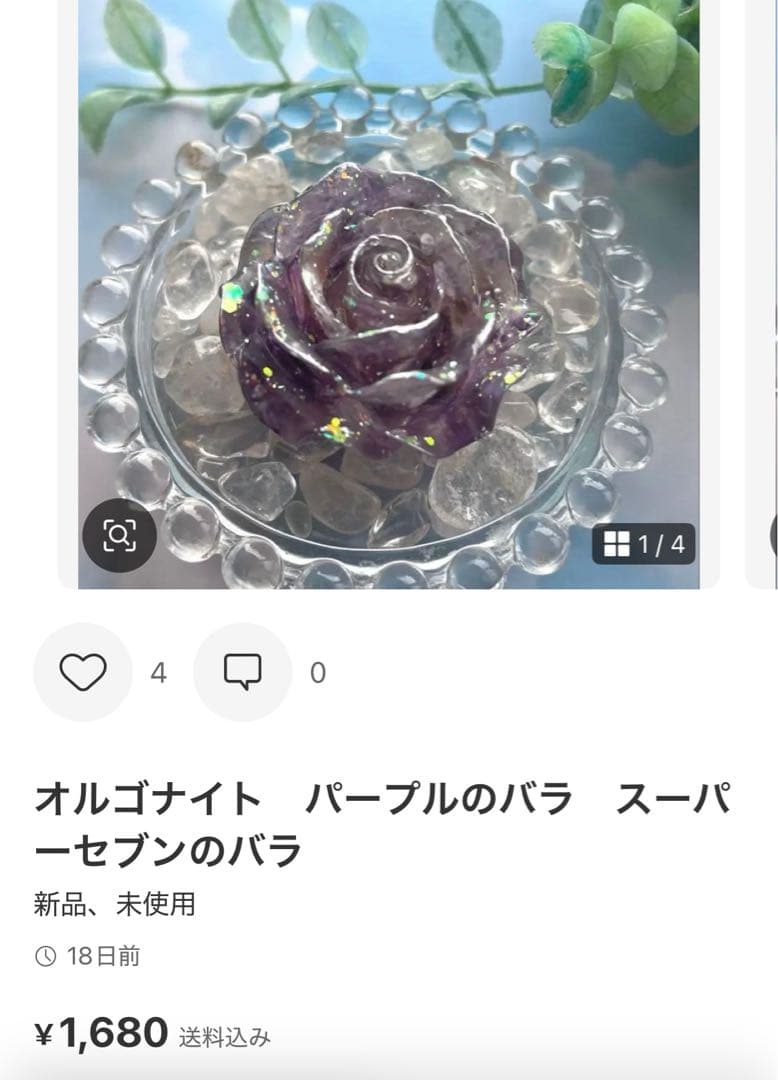The image size is (778, 1080).
Task: Click the comment count showing 0
Action: coord(316,672)
